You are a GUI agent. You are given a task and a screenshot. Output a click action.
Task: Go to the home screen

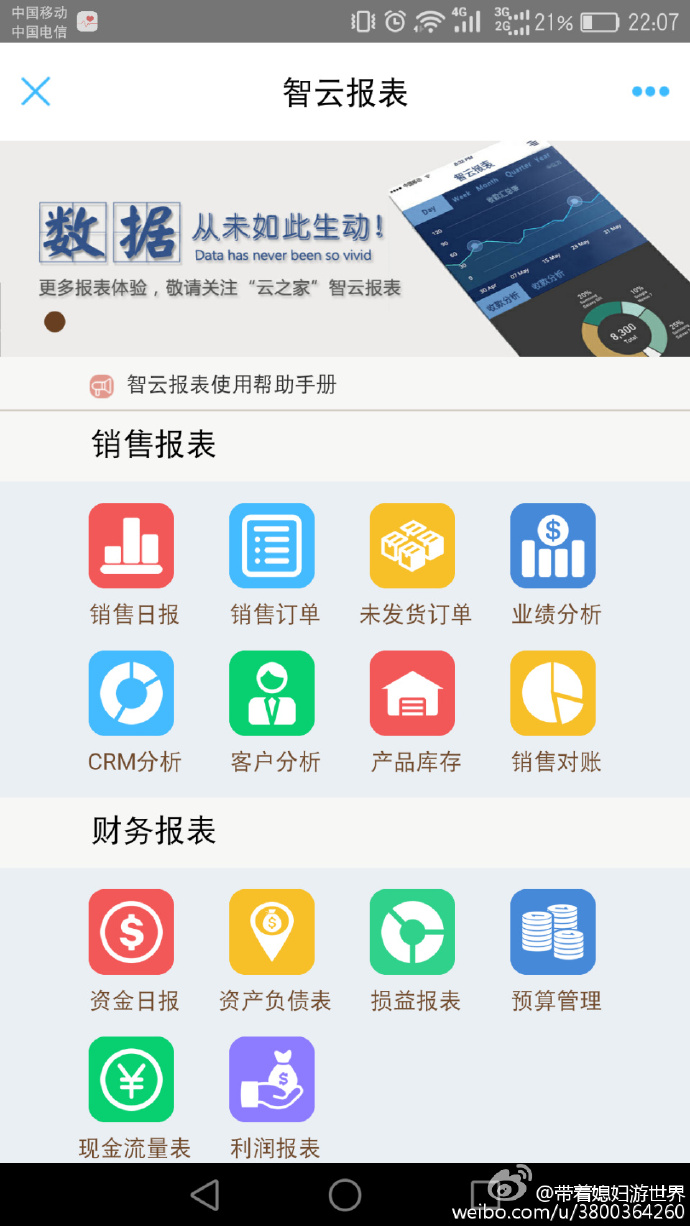tap(345, 1195)
